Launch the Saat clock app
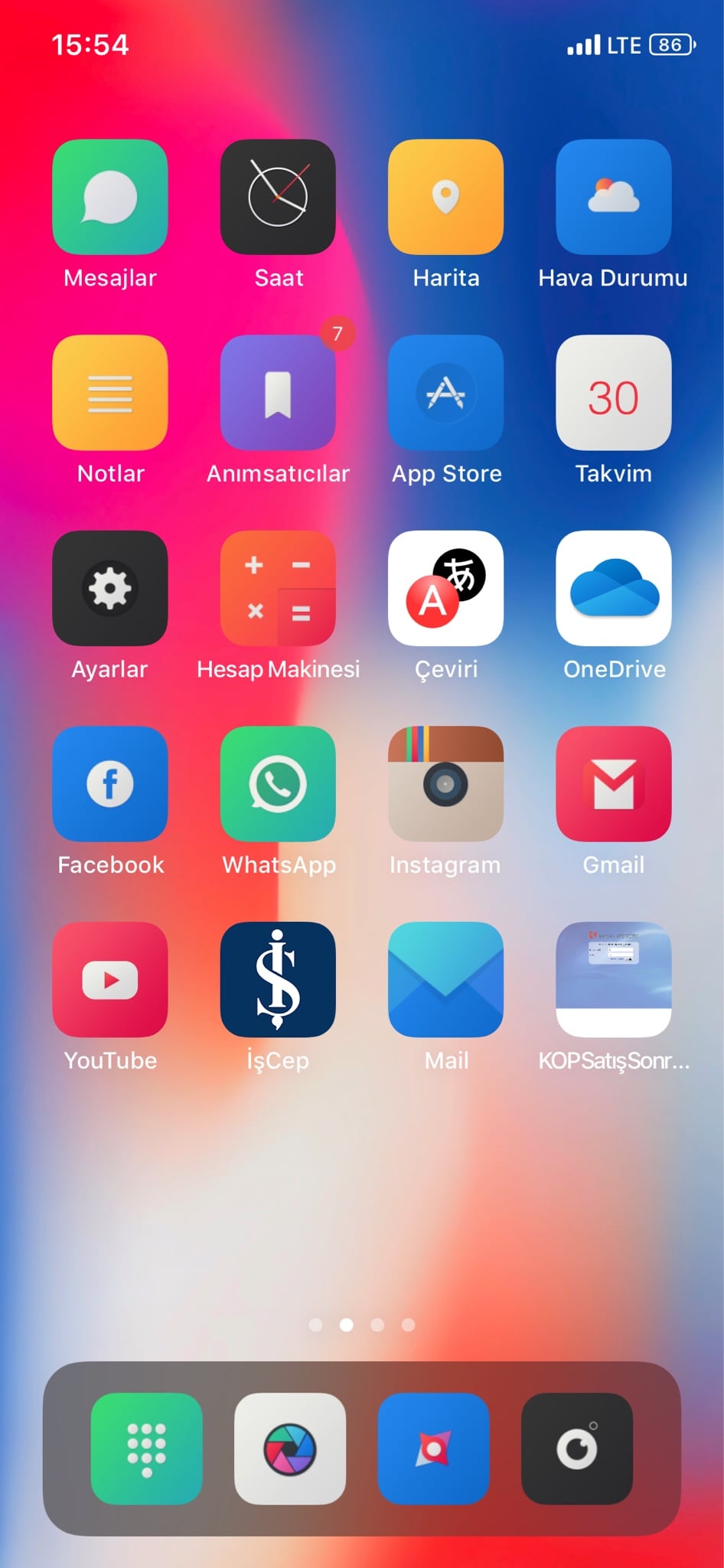 click(278, 198)
